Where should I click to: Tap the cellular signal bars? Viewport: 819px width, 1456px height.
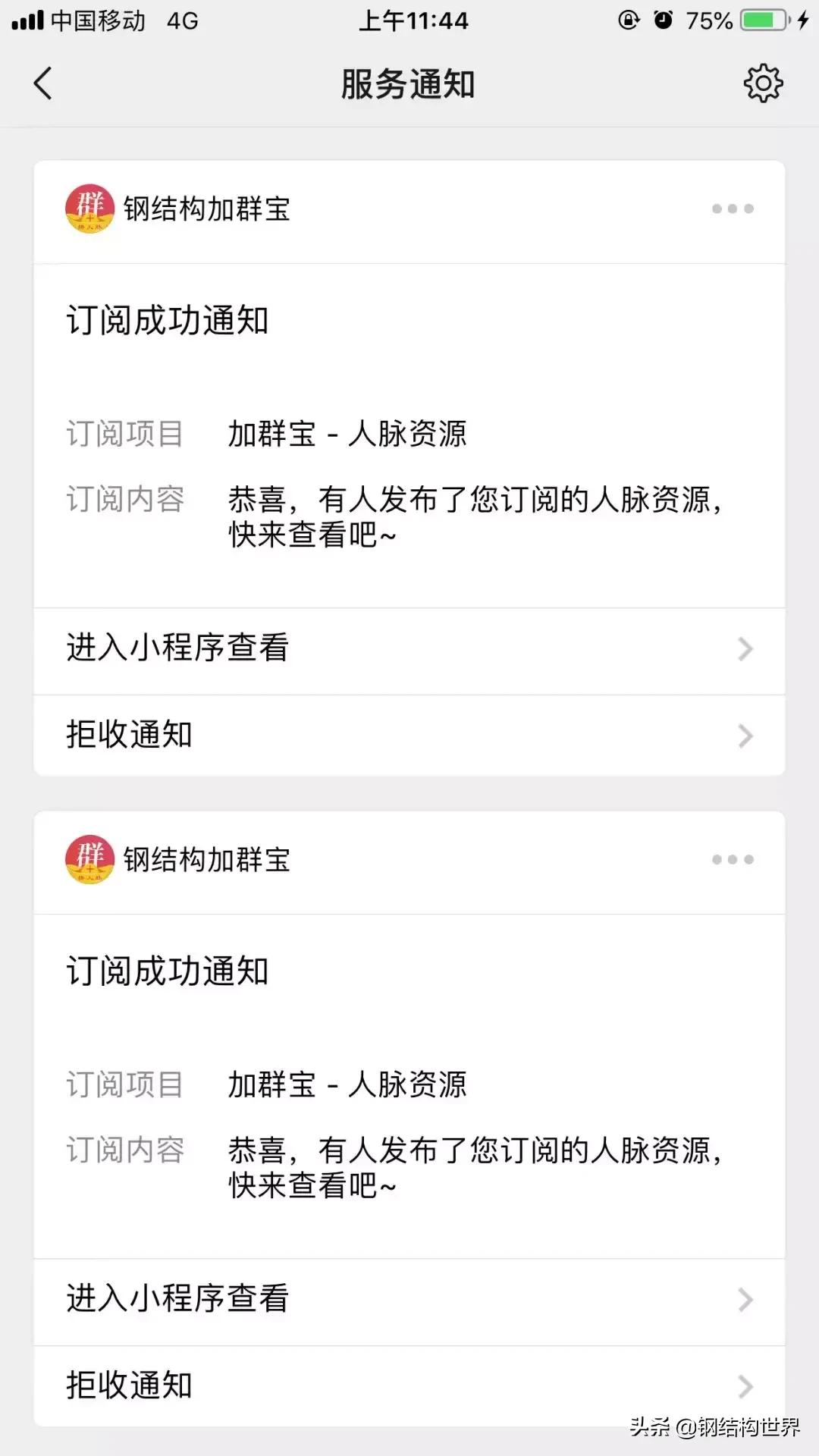pos(25,20)
